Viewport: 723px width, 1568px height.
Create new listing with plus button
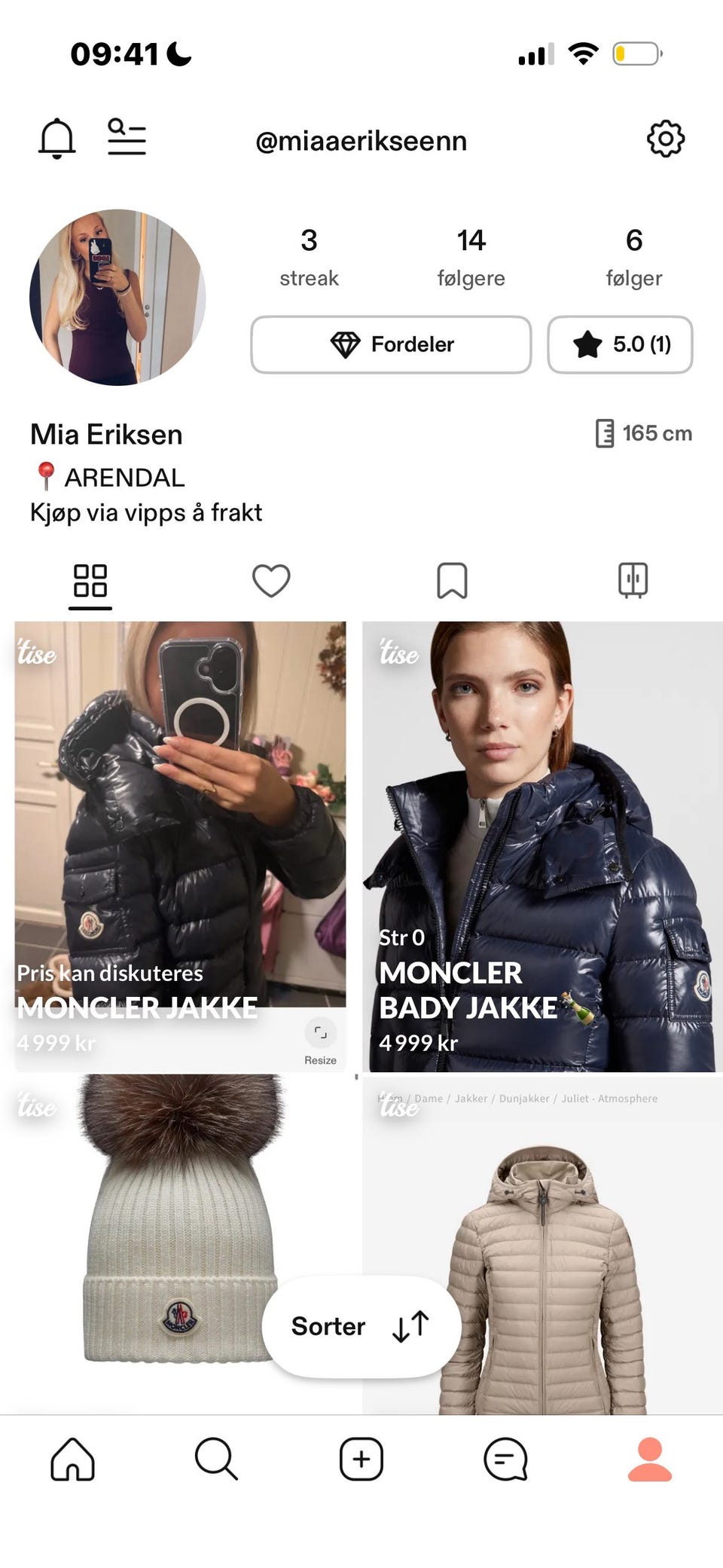tap(361, 1459)
